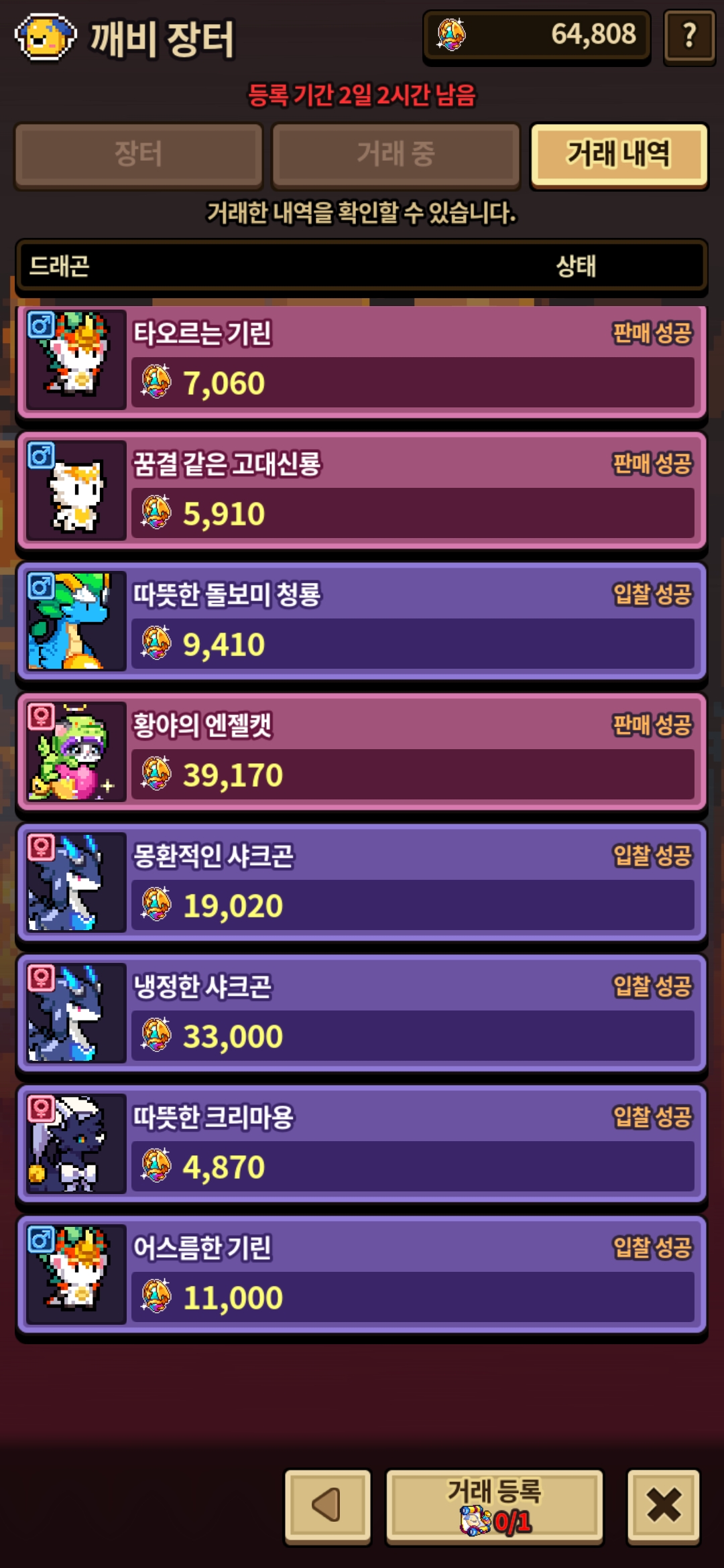View the 따뜻한 크리마용 trade entry
724x1568 pixels.
[362, 1145]
